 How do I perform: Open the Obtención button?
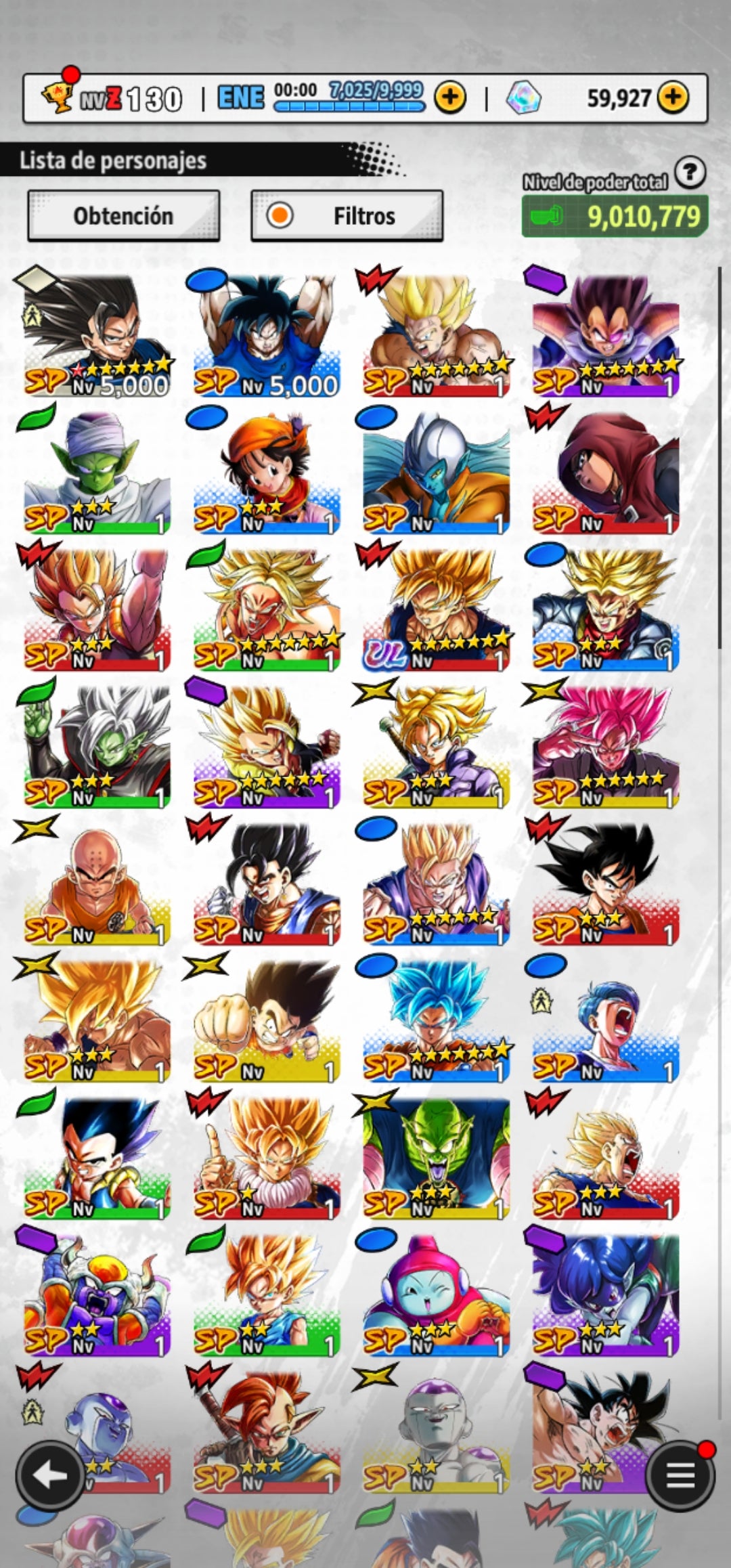tap(123, 216)
